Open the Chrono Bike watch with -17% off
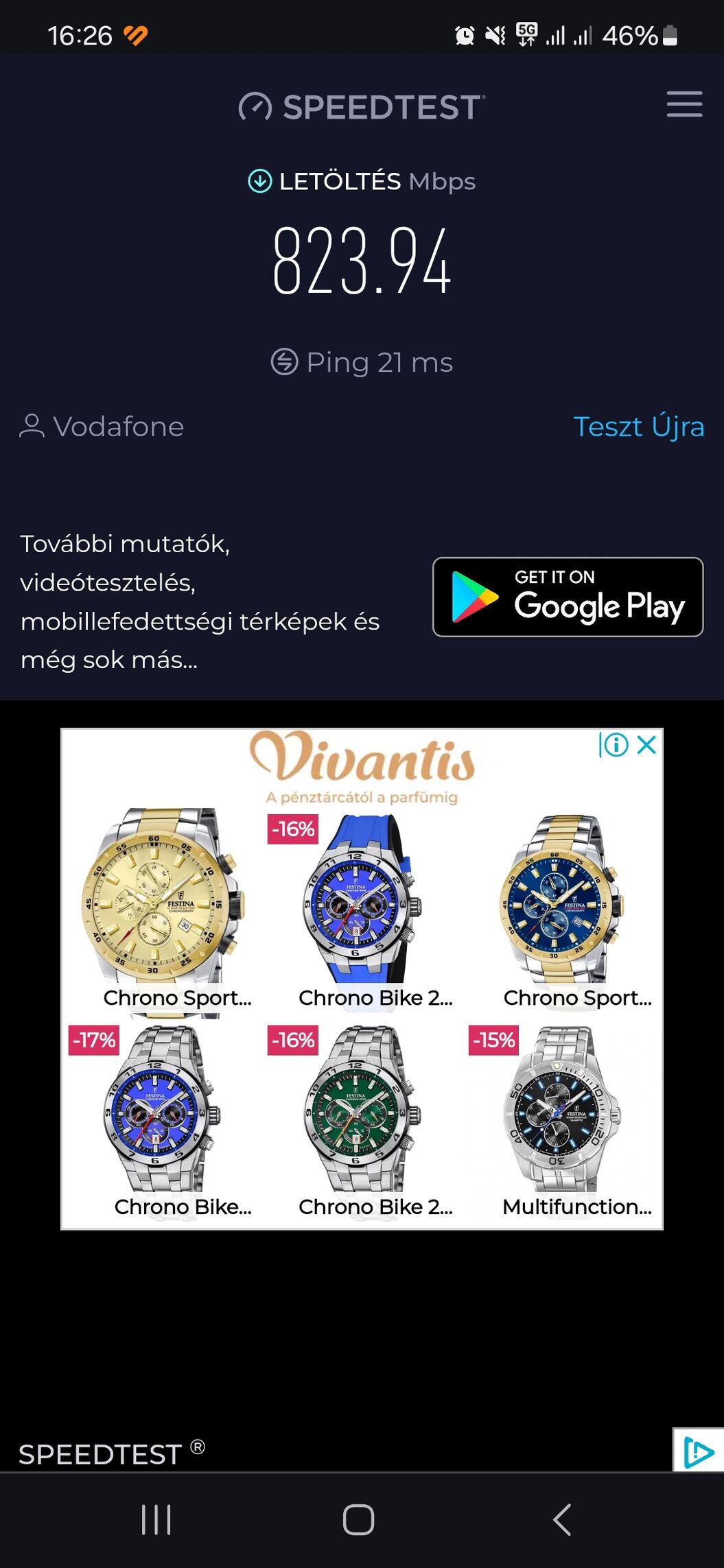724x1568 pixels. (x=163, y=1121)
